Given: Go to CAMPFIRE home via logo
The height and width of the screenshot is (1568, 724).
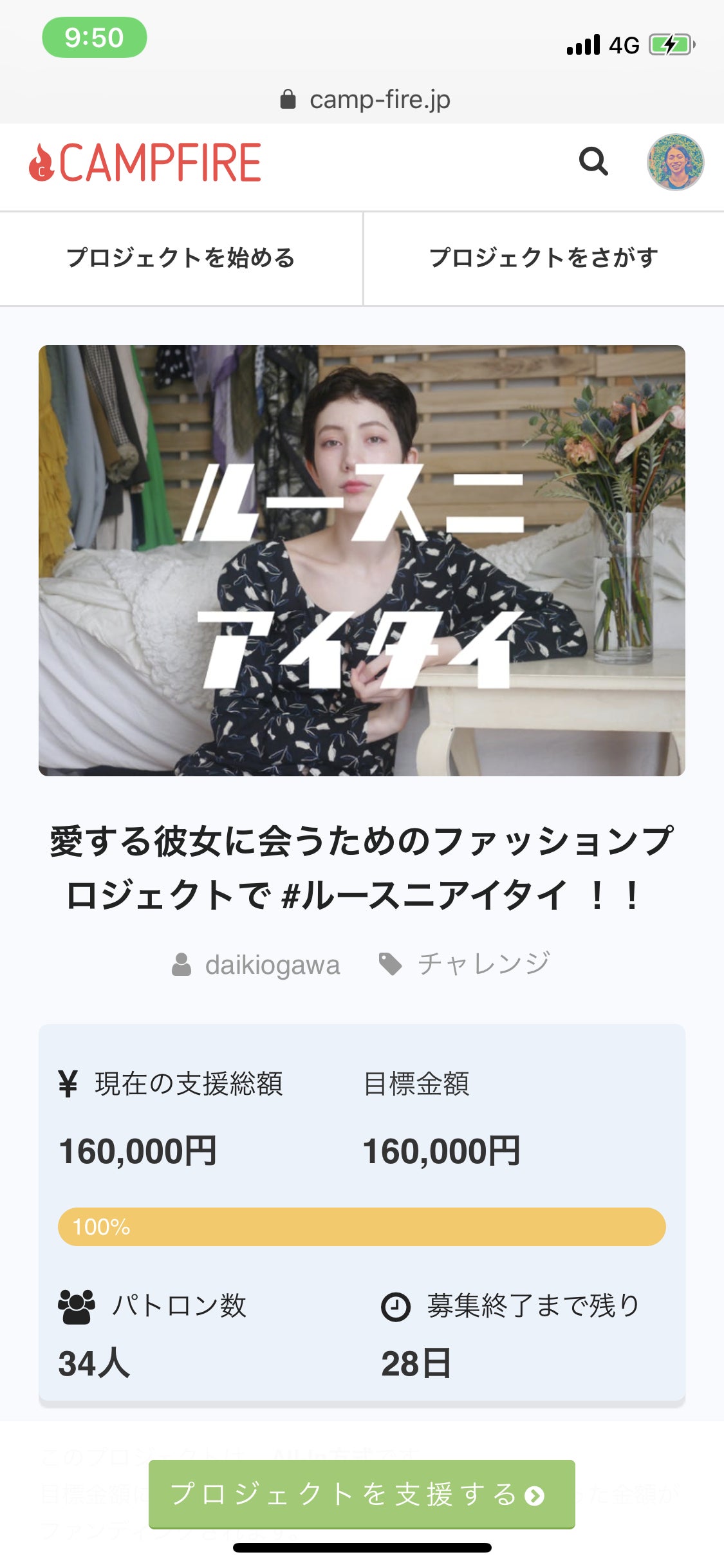Looking at the screenshot, I should pyautogui.click(x=145, y=163).
